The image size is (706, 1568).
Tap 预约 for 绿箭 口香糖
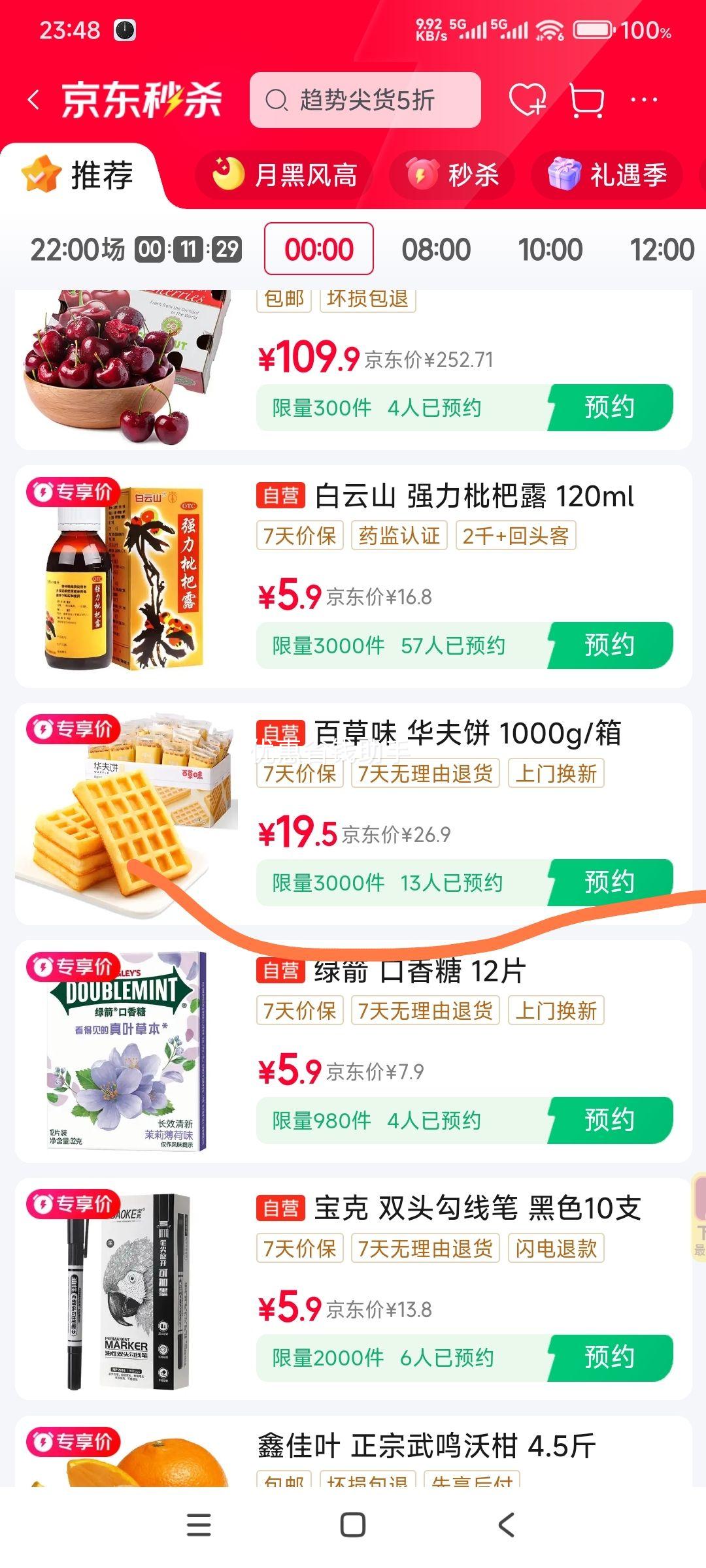tap(609, 1119)
